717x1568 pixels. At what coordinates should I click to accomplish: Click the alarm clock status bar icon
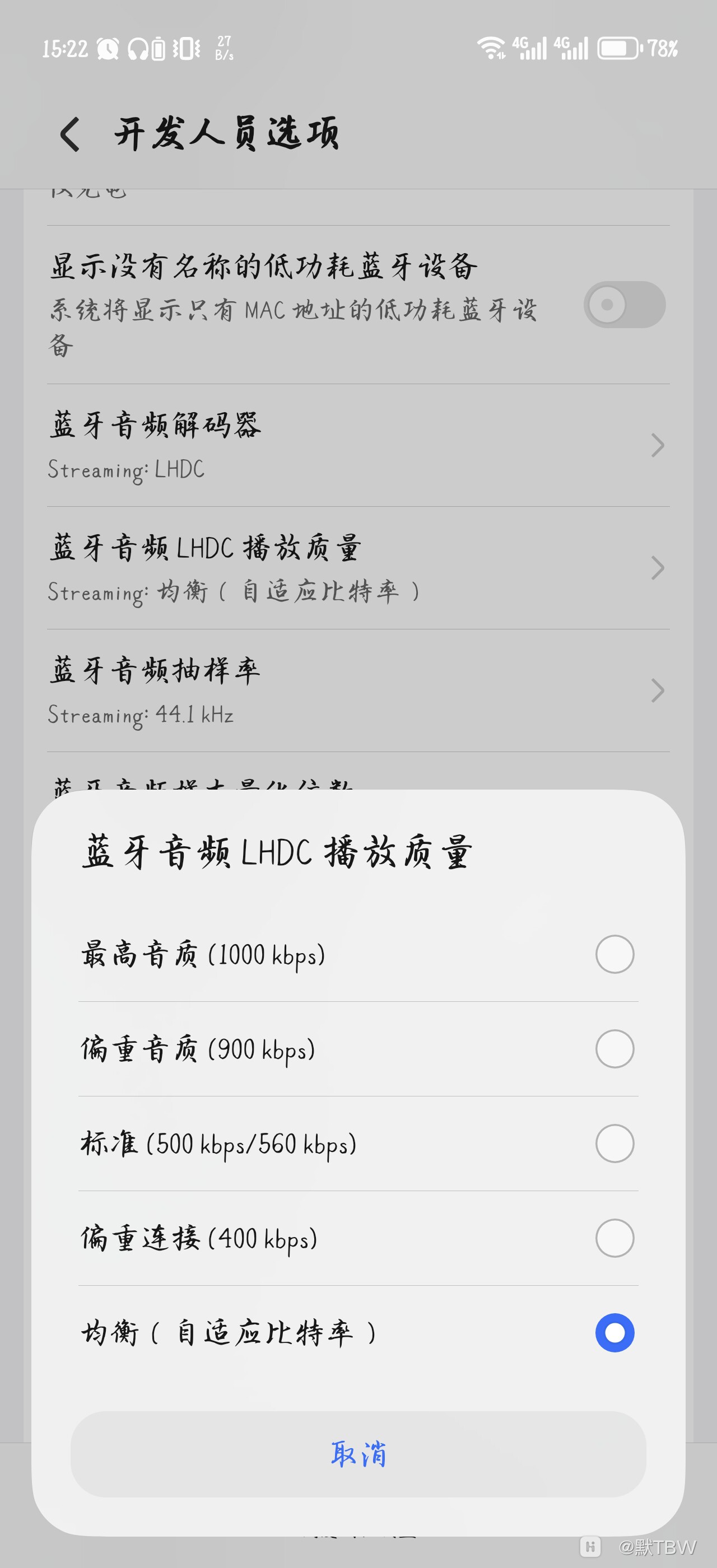pyautogui.click(x=107, y=50)
